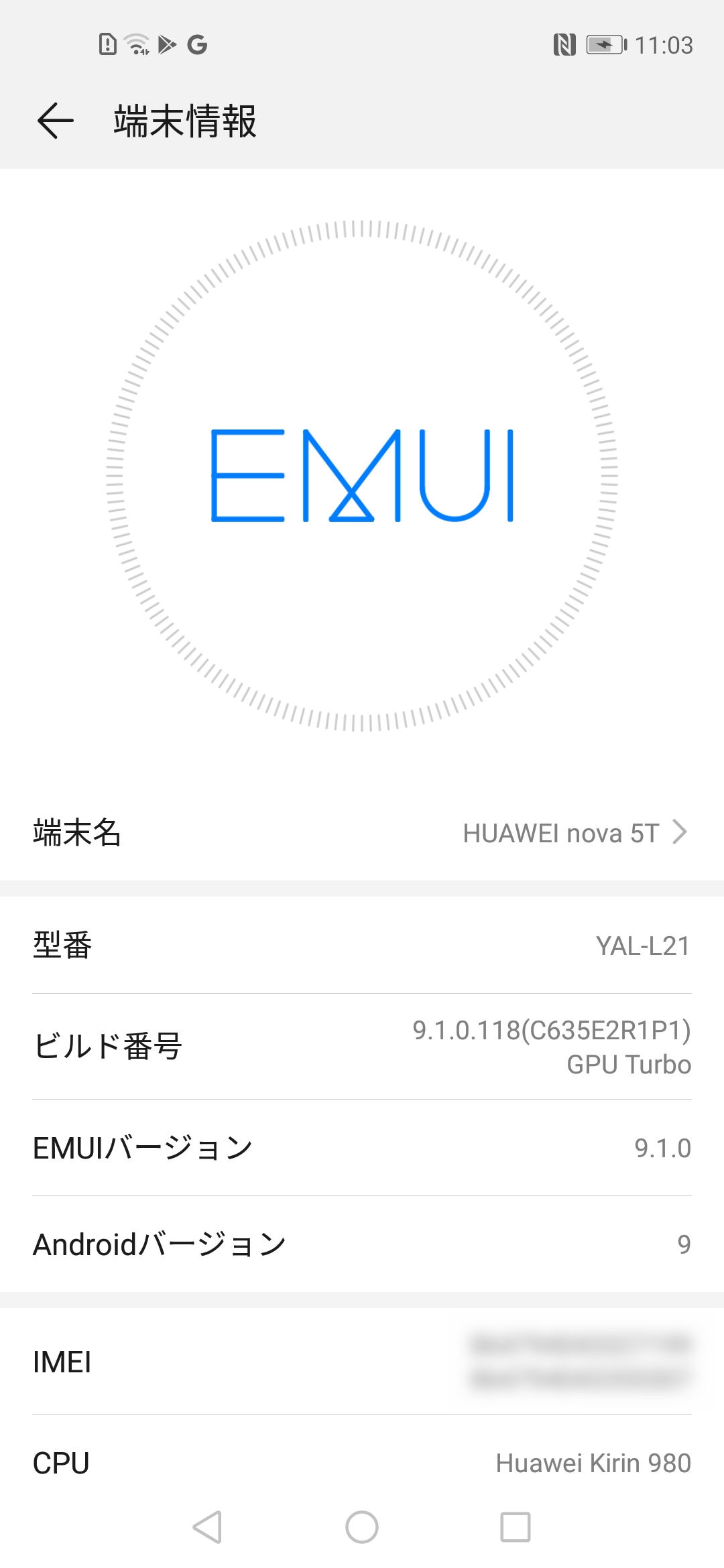Open the 端末名 HUAWEI nova 5T row
The width and height of the screenshot is (724, 1568).
tap(362, 833)
